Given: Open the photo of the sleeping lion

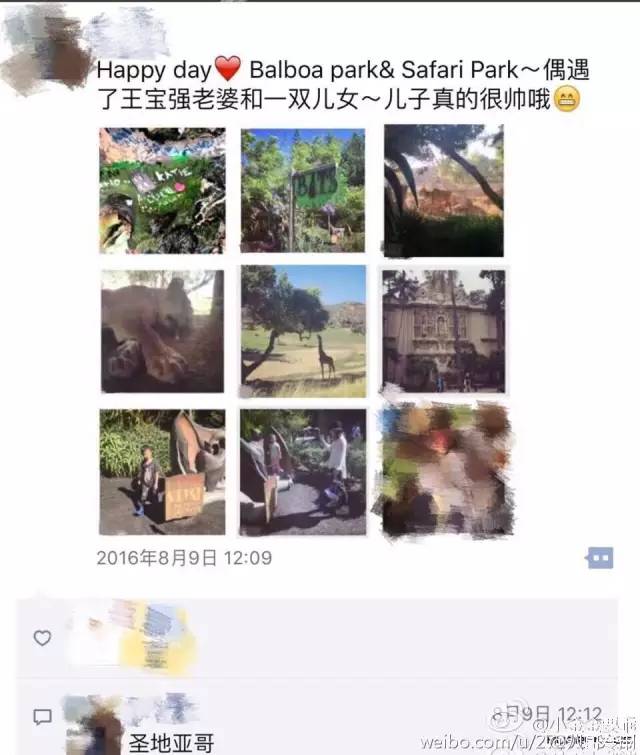Looking at the screenshot, I should coord(162,331).
